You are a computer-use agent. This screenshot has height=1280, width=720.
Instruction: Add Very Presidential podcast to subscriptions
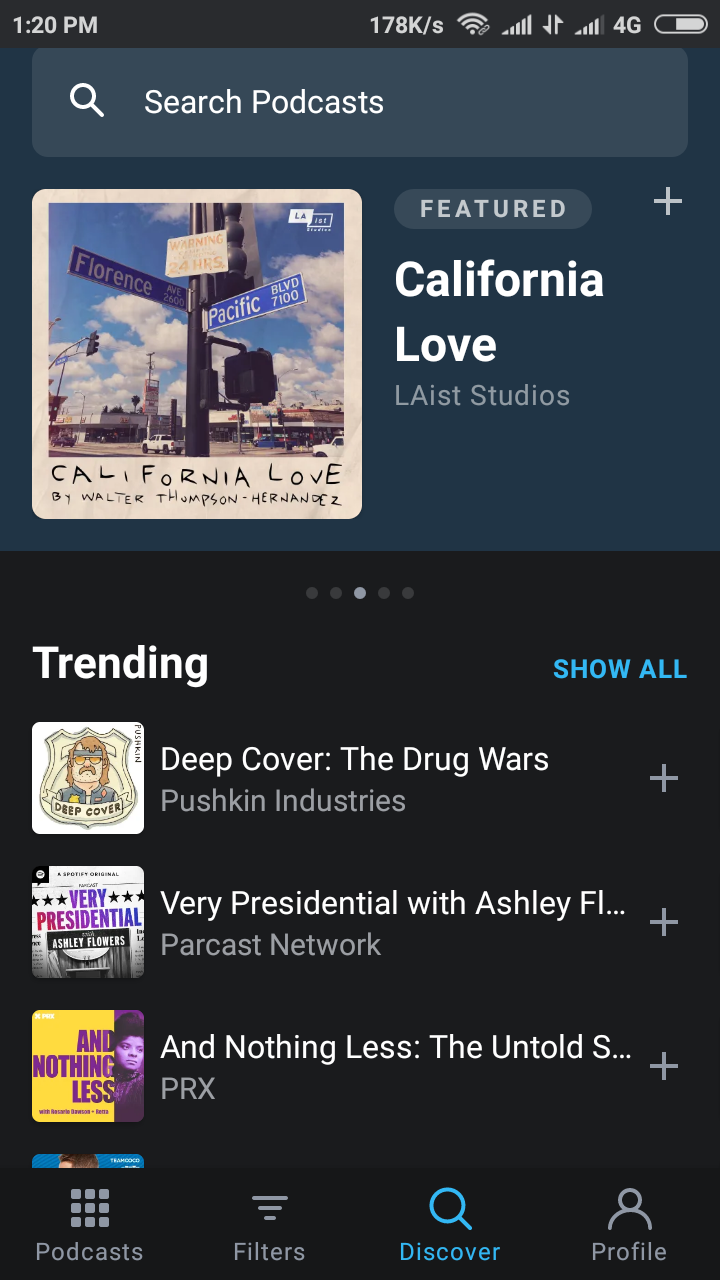(x=664, y=922)
